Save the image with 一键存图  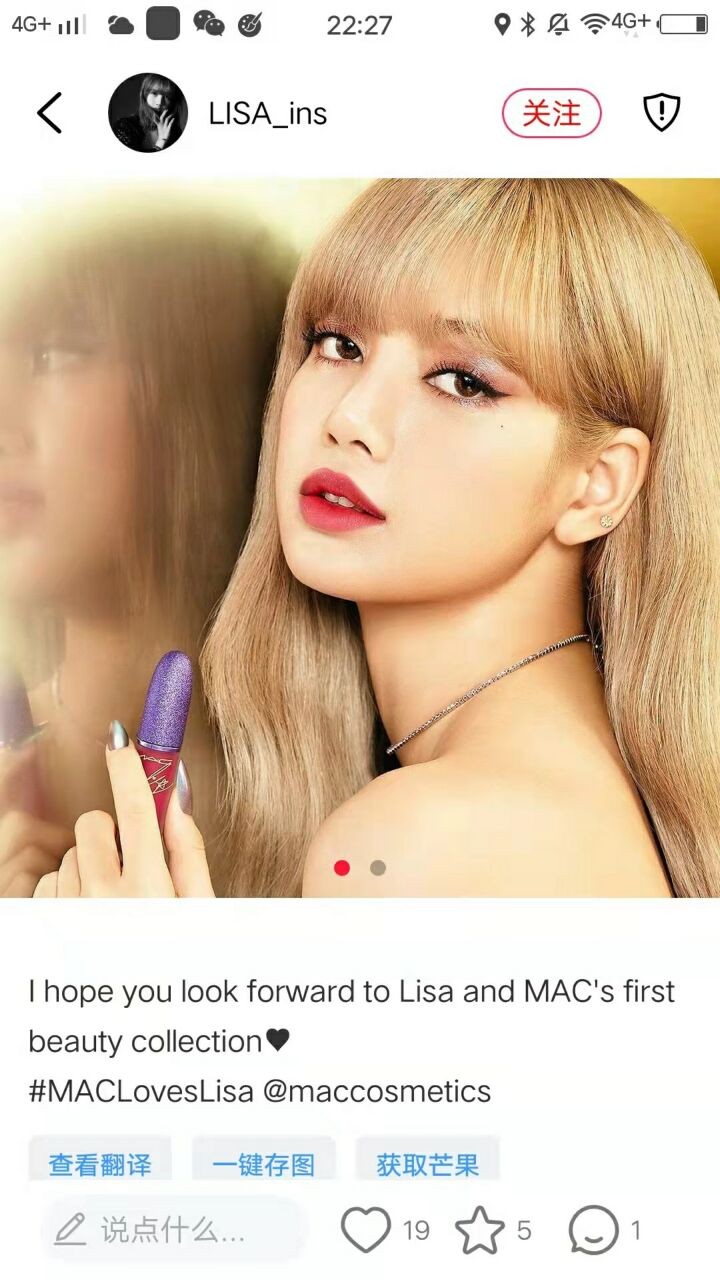coord(263,1164)
